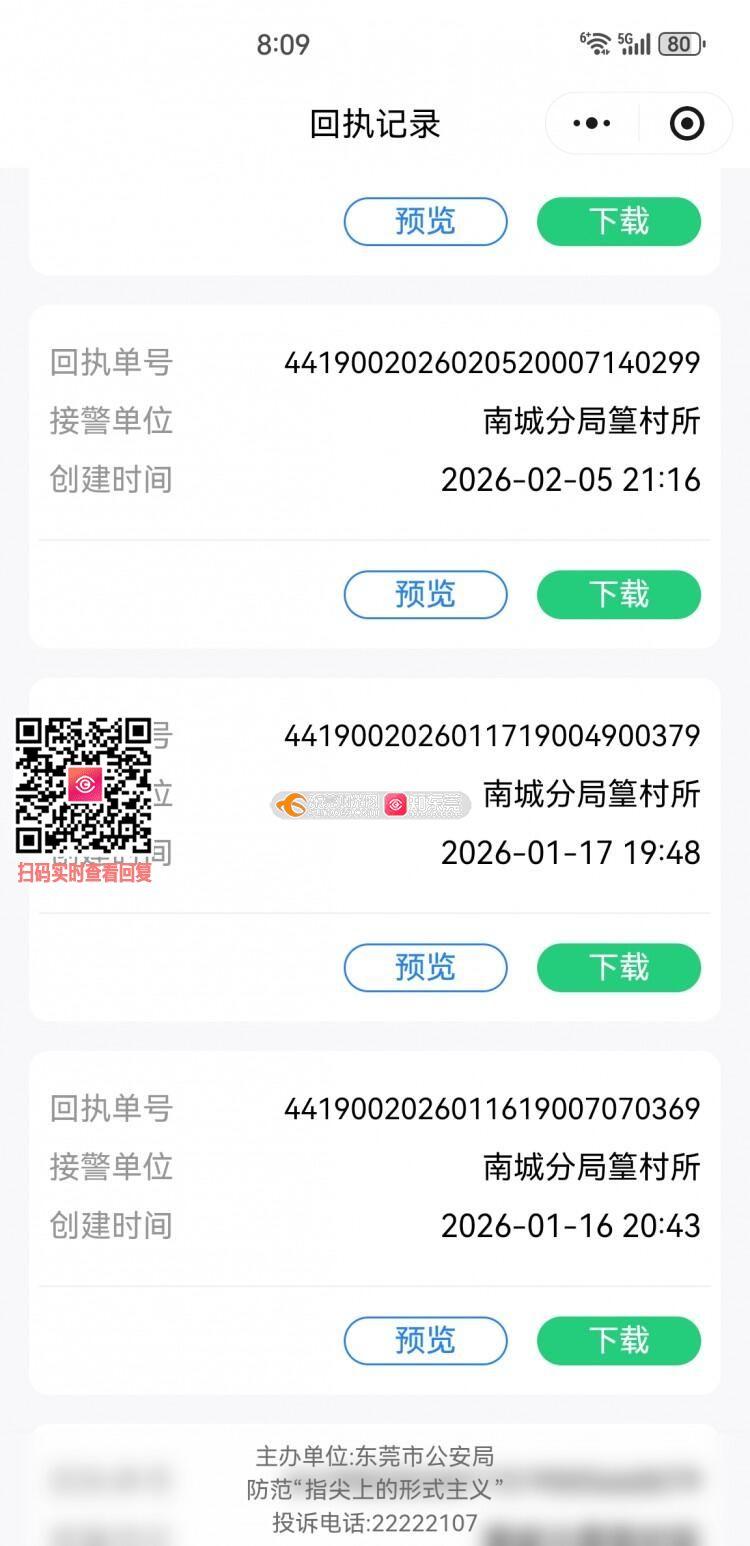The image size is (750, 1546).
Task: Open the mini program's three-dot menu
Action: tap(592, 124)
